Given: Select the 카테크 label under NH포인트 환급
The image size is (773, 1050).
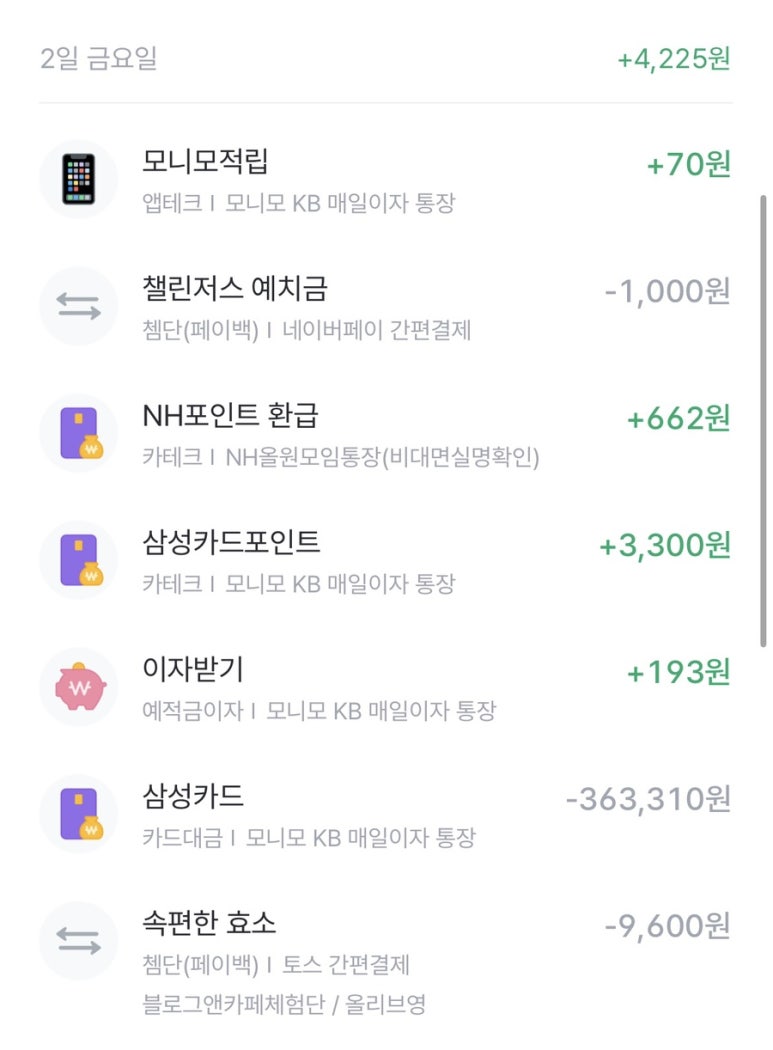Looking at the screenshot, I should 165,459.
